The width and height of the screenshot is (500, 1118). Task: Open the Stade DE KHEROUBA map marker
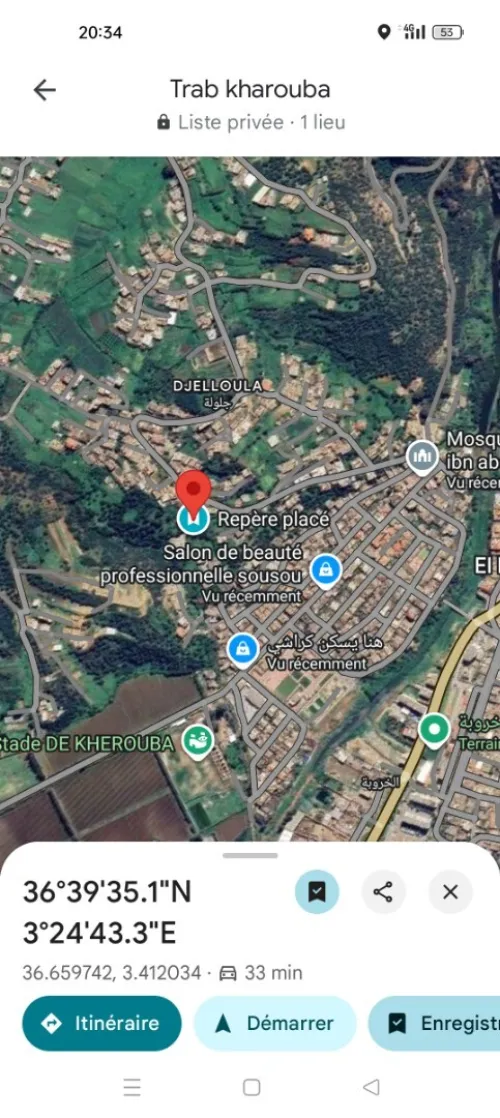(198, 742)
